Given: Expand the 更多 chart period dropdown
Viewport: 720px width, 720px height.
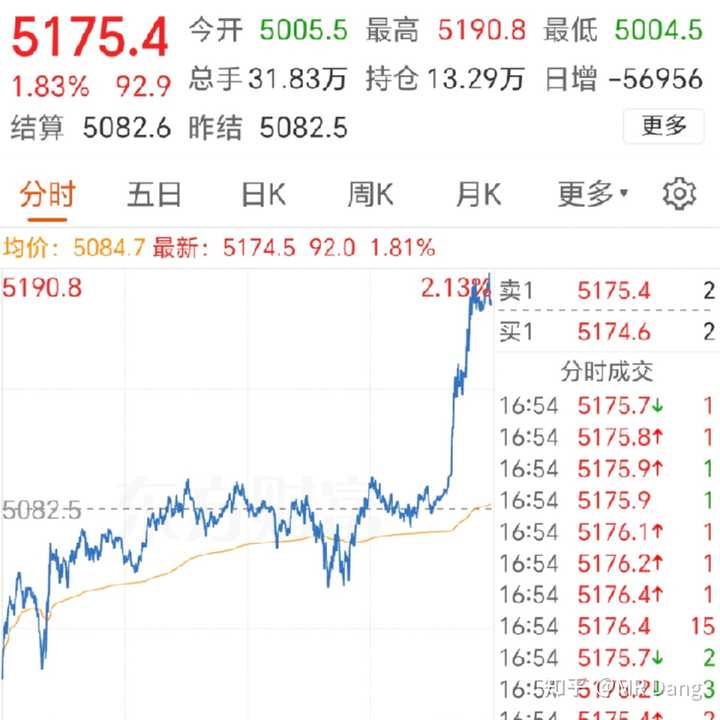Looking at the screenshot, I should pyautogui.click(x=592, y=194).
